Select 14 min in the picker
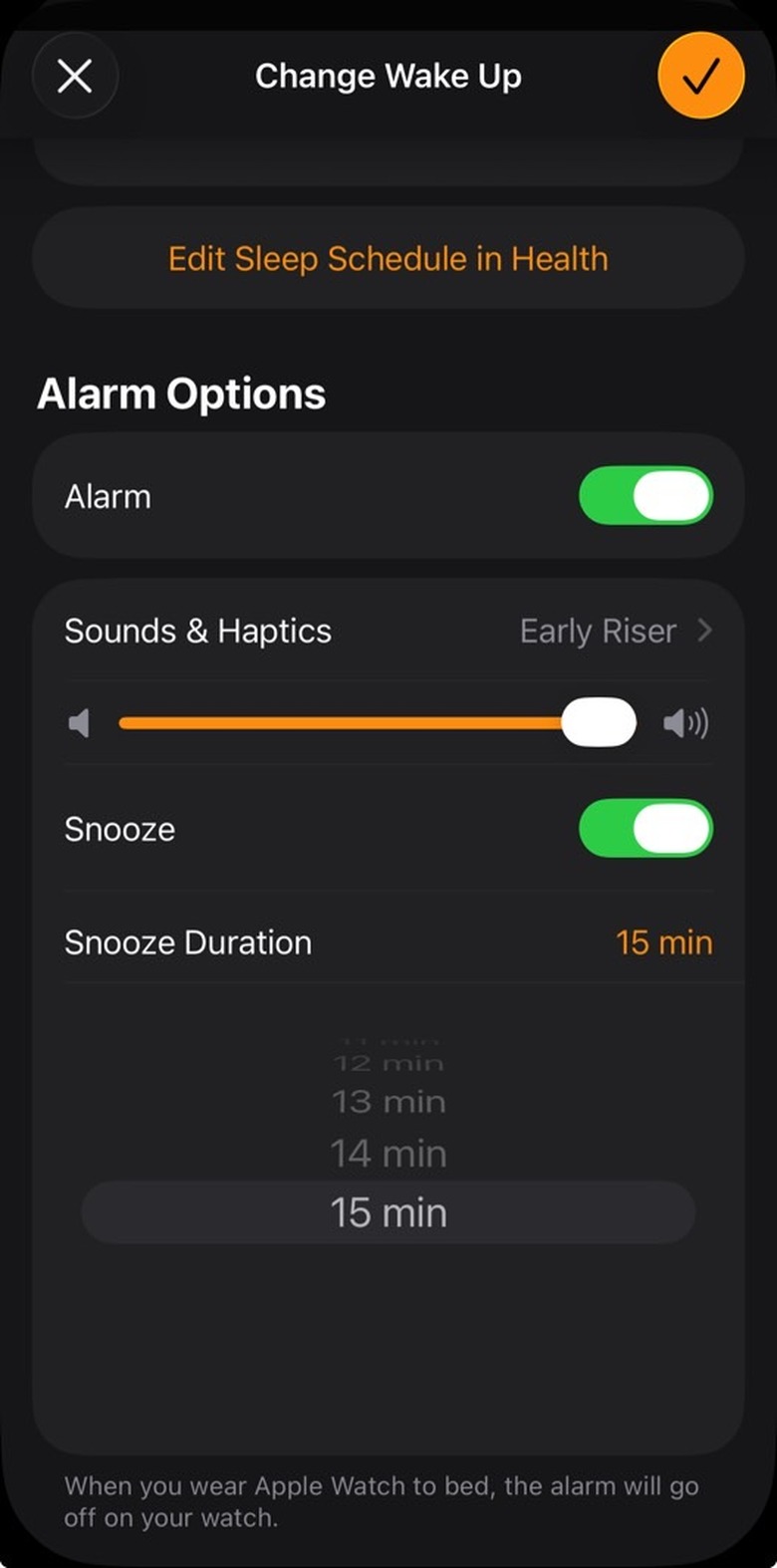The width and height of the screenshot is (777, 1568). [x=388, y=1154]
